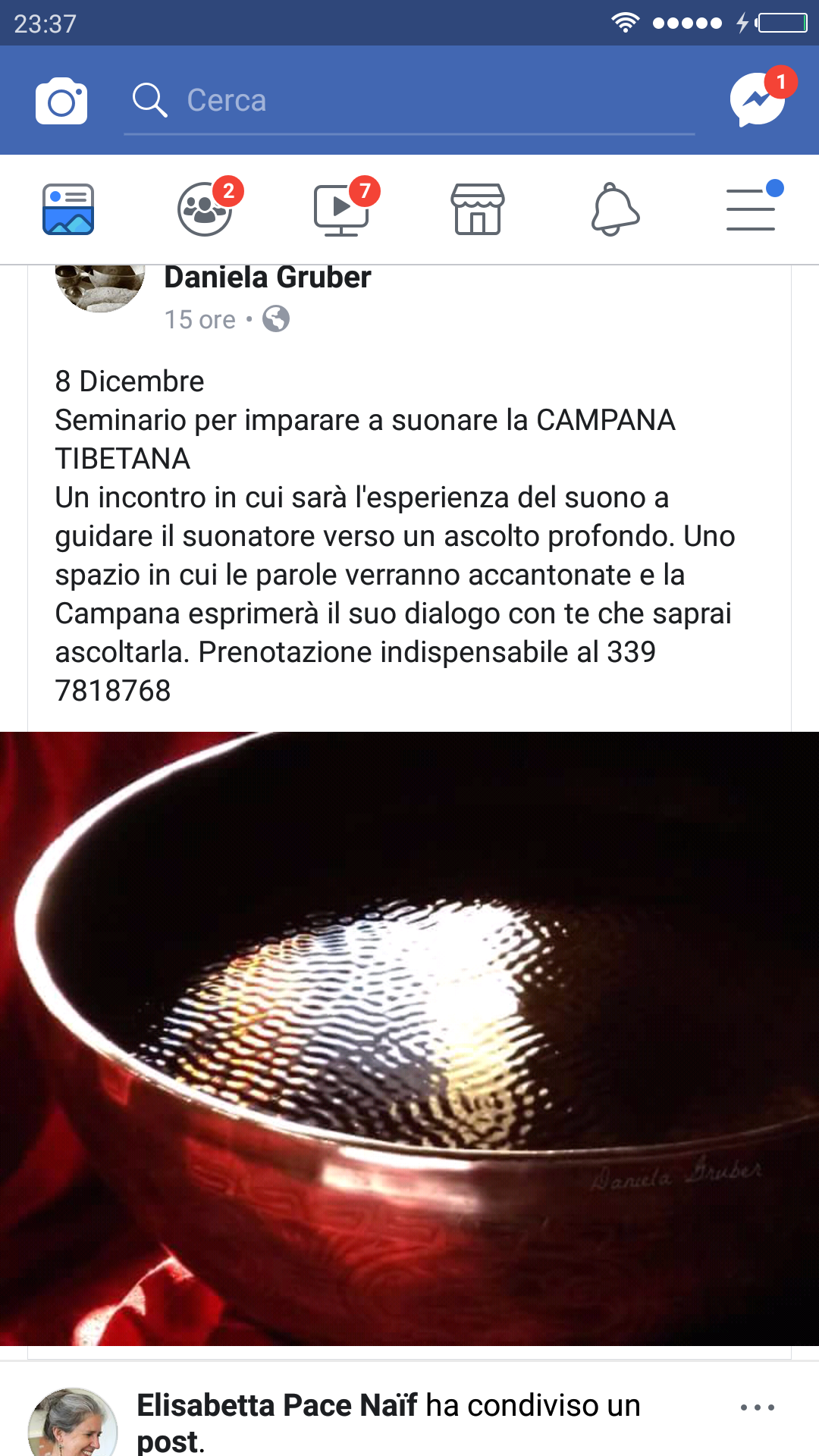Switch to the News Feed tab
819x1456 pixels.
click(68, 209)
